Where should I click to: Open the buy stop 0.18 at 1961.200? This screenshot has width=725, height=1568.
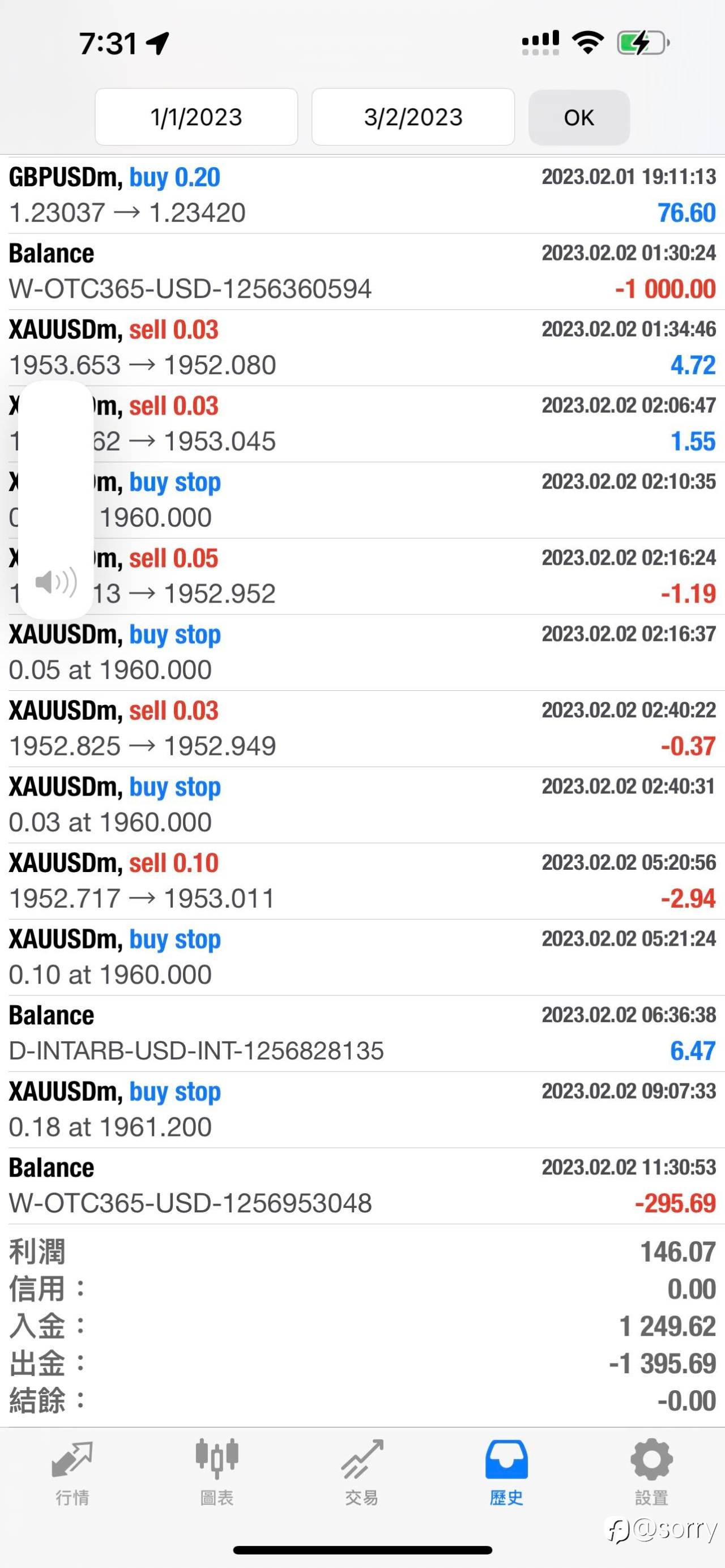coord(362,1110)
